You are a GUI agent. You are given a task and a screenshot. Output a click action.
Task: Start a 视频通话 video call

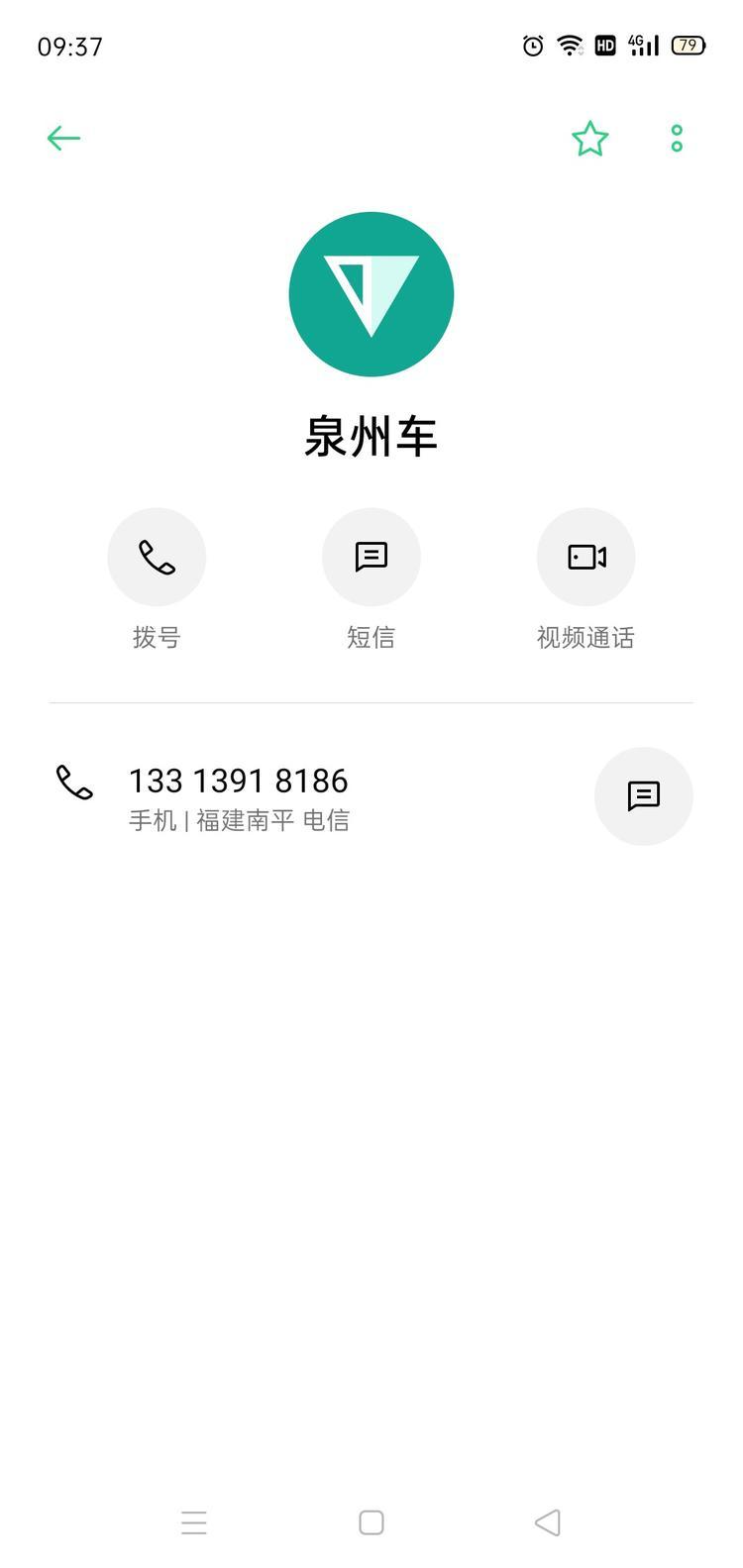click(x=586, y=557)
